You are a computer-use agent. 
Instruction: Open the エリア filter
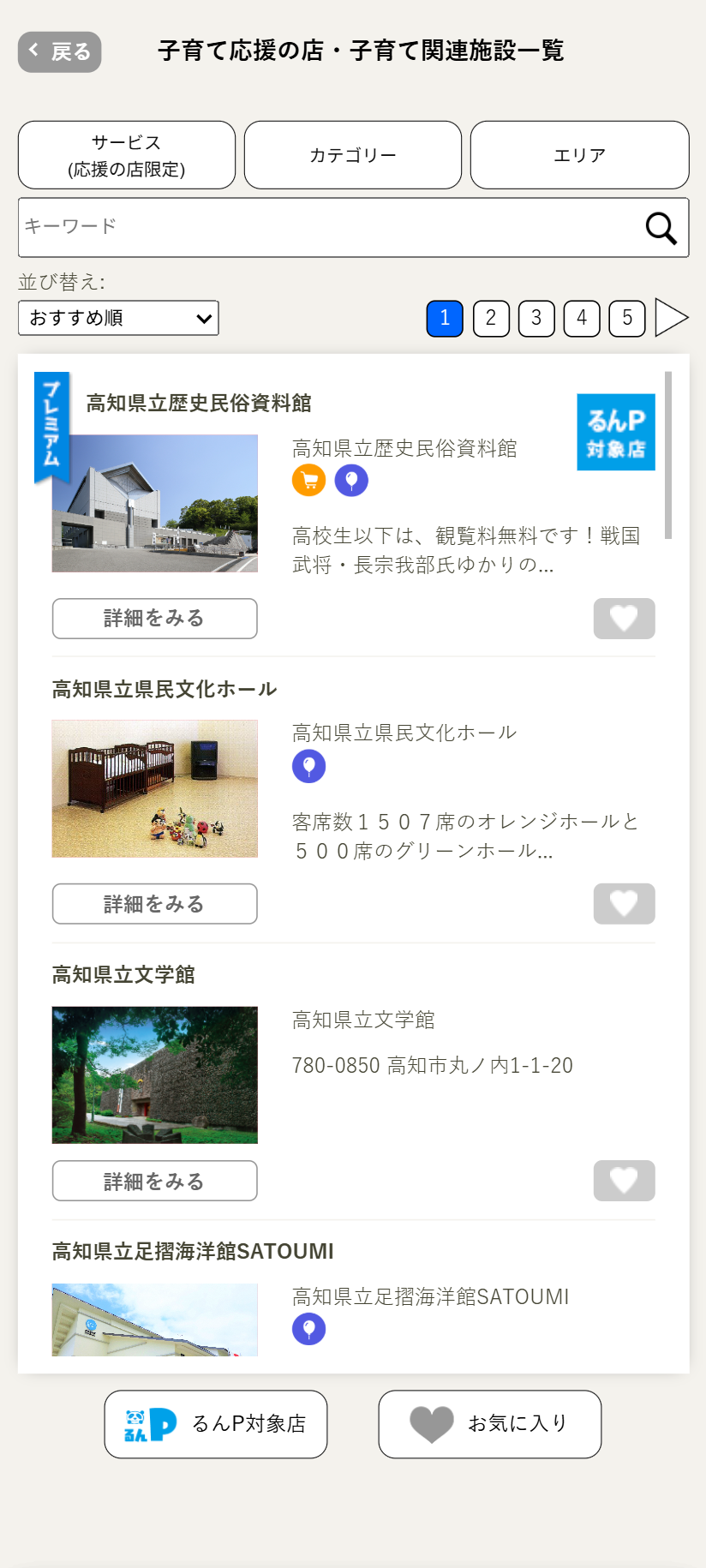(x=579, y=155)
